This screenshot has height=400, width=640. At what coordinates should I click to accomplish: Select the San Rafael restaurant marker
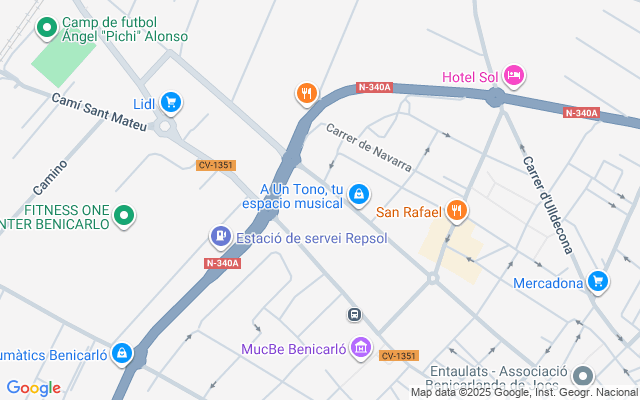457,211
